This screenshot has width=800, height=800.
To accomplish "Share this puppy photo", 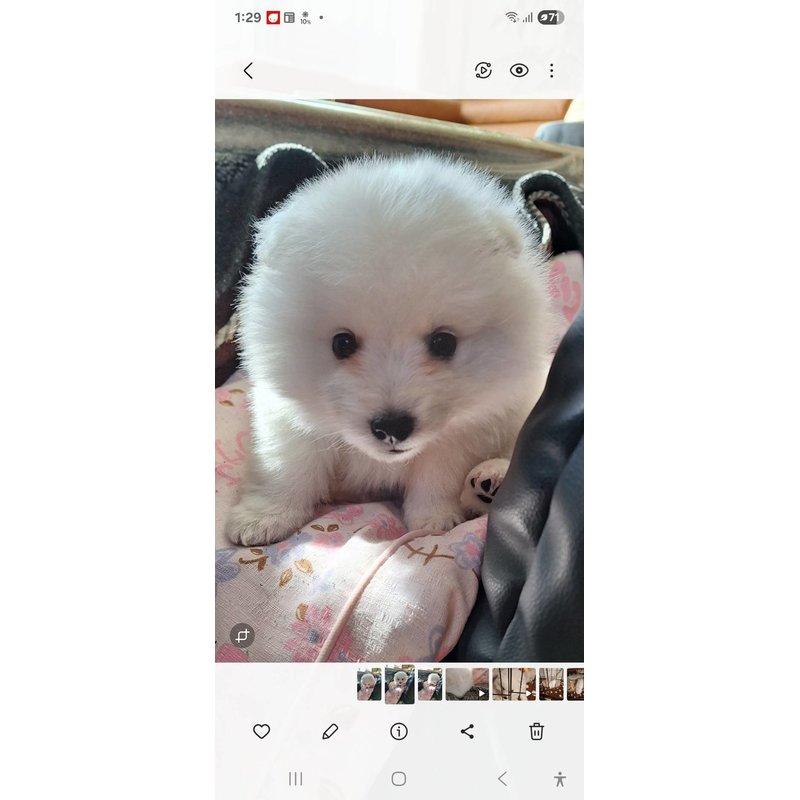I will click(467, 731).
